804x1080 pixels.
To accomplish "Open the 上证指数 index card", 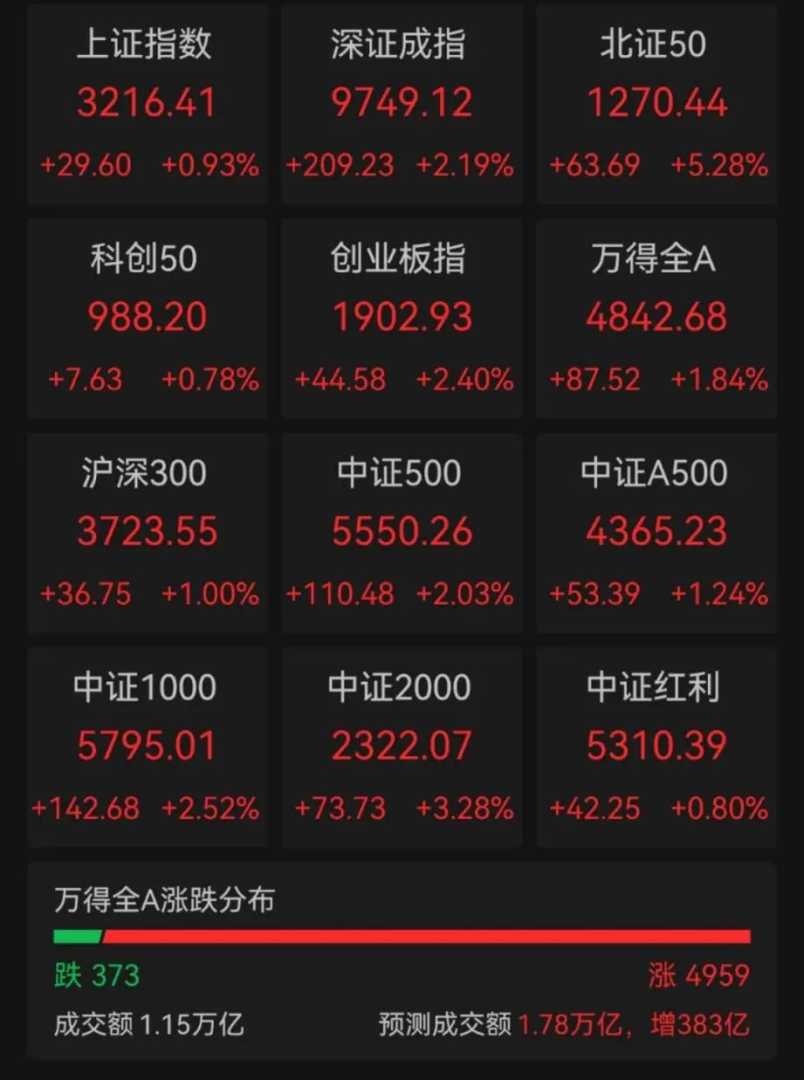I will pos(147,104).
